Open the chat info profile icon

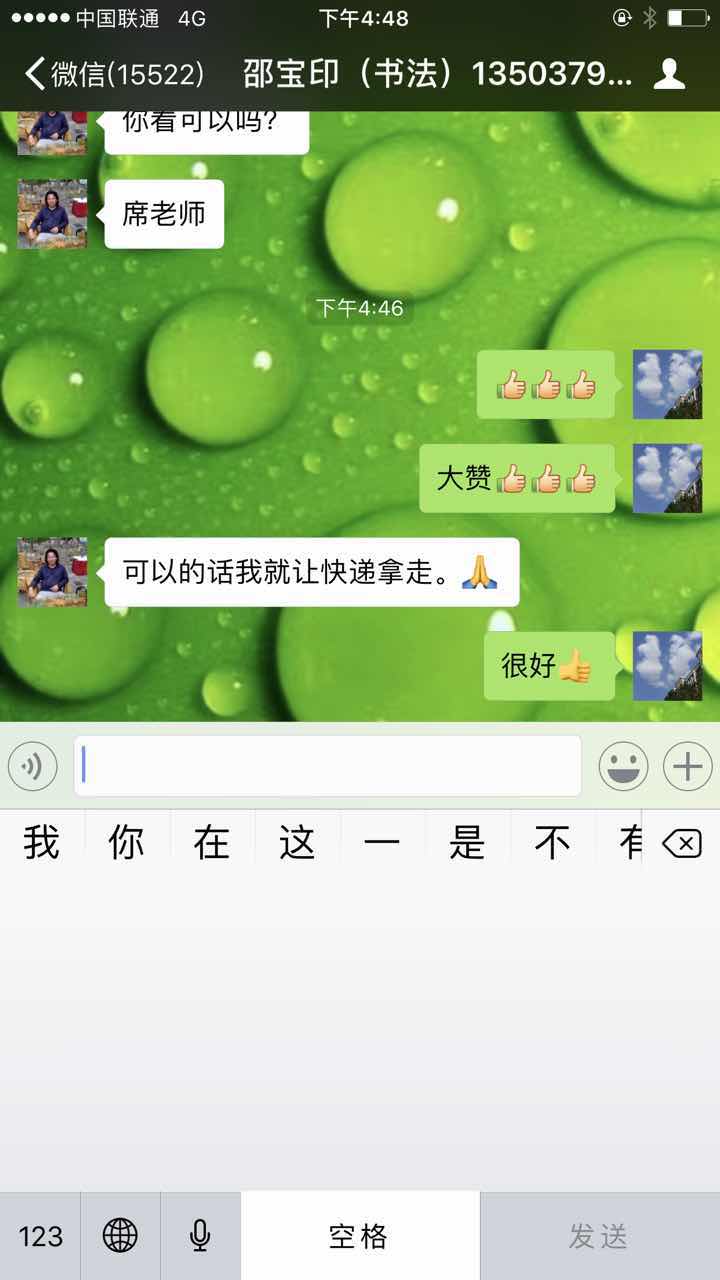669,74
